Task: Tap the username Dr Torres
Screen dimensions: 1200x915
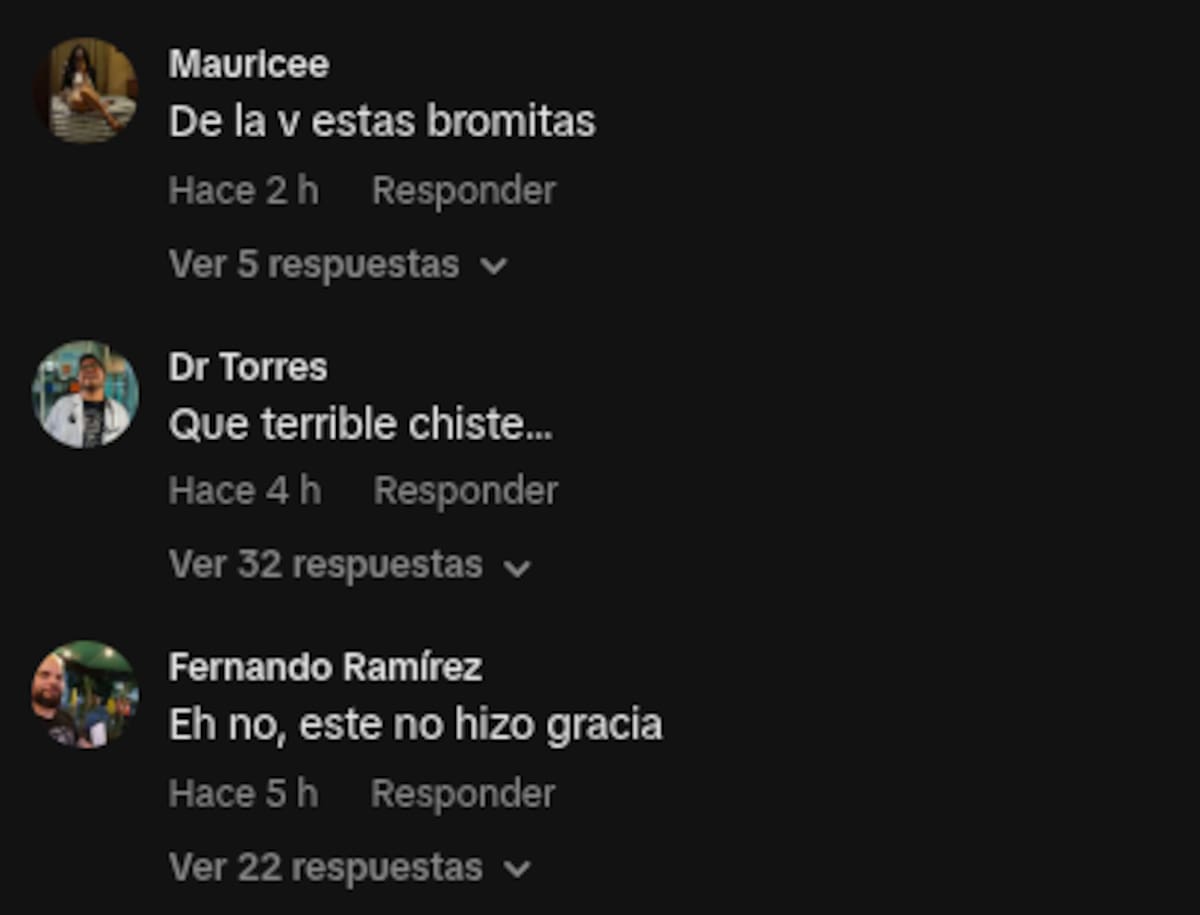Action: (x=247, y=367)
